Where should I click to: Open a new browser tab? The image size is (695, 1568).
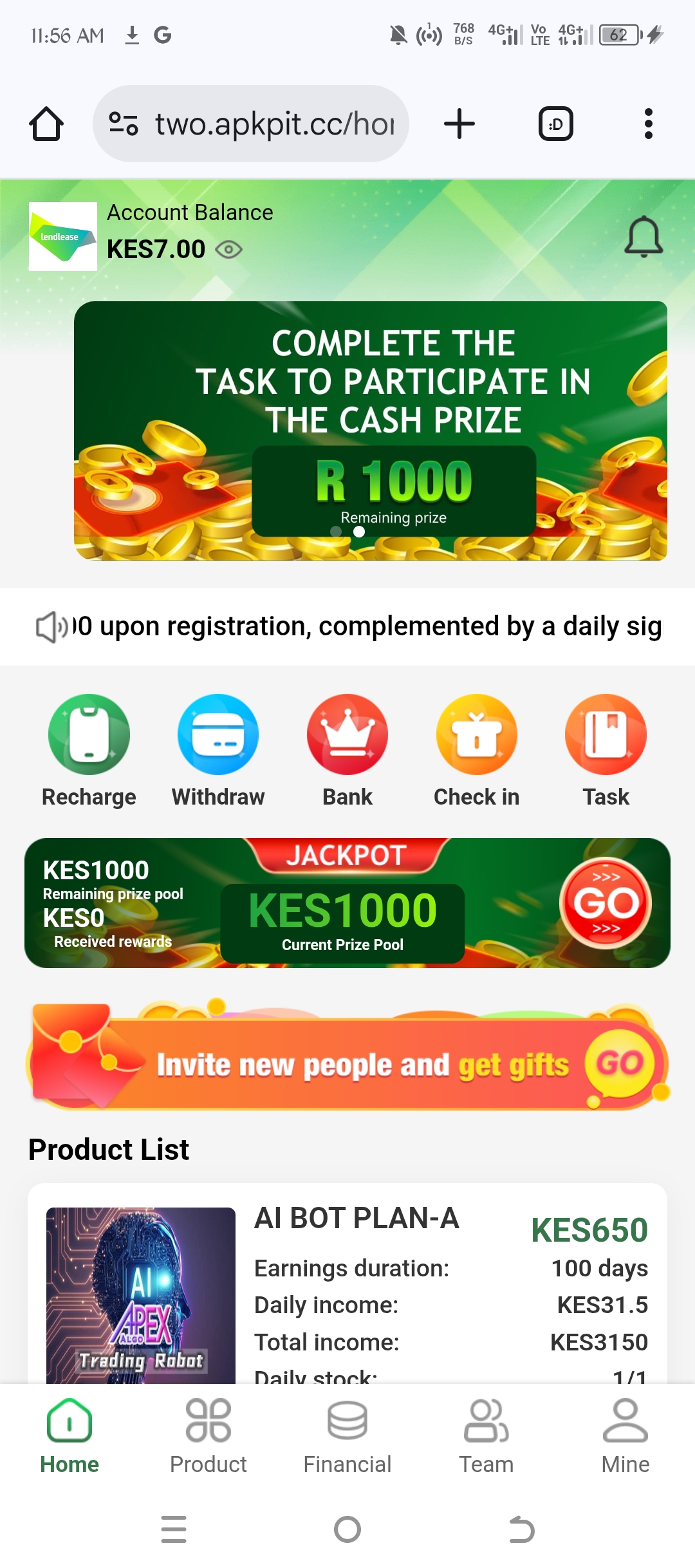click(x=459, y=124)
